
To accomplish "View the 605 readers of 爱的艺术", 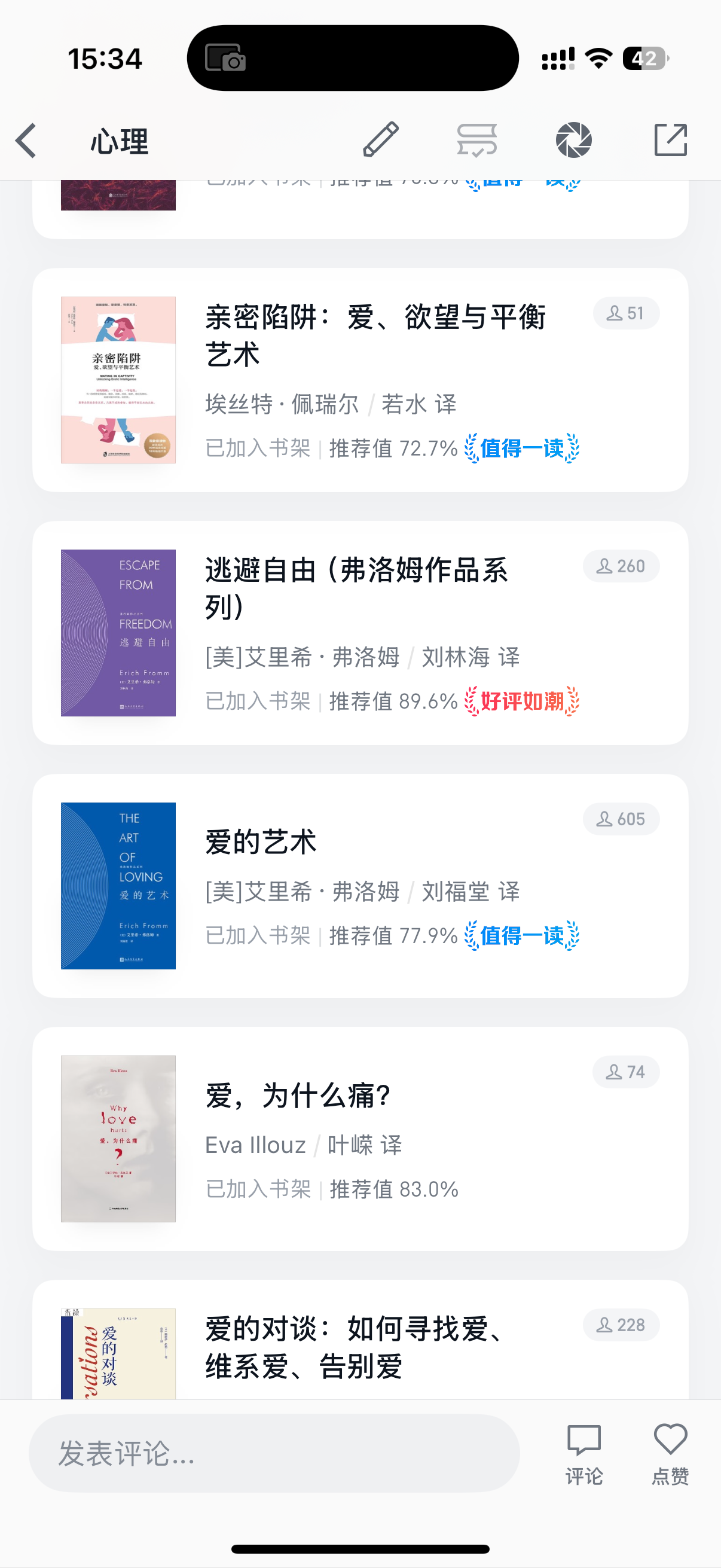I will [x=621, y=819].
